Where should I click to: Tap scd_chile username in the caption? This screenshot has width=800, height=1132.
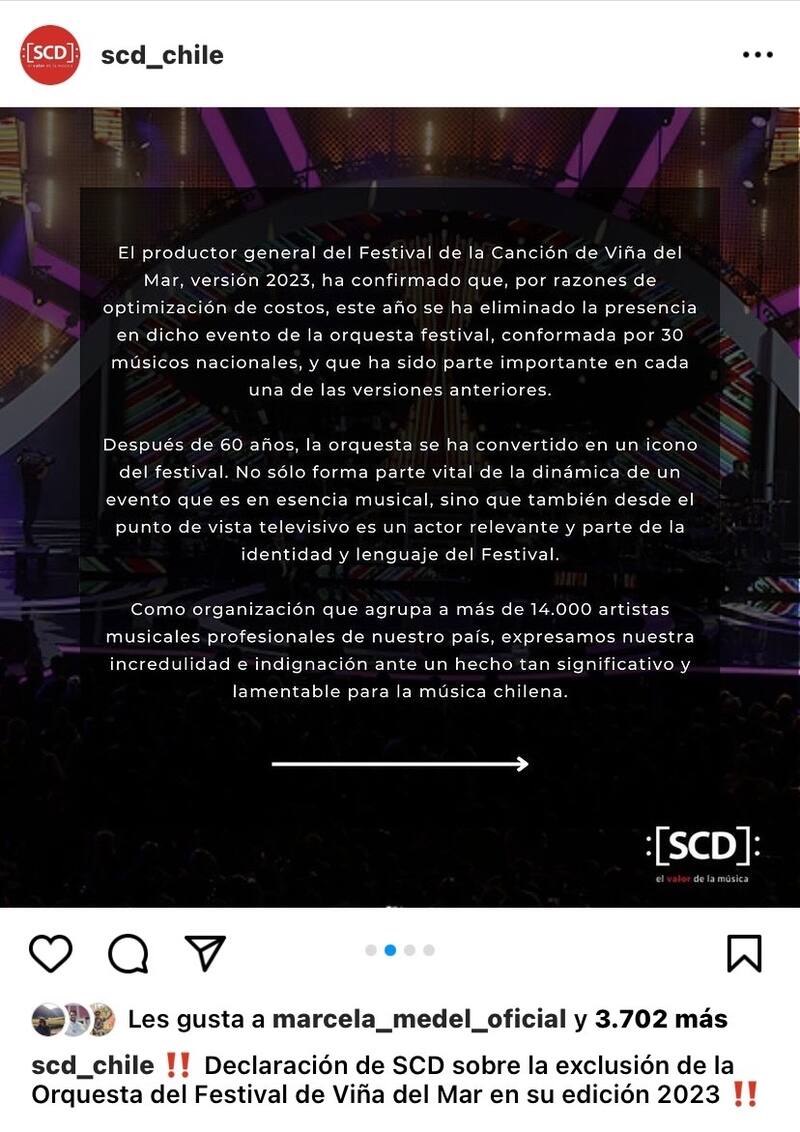tap(93, 1064)
